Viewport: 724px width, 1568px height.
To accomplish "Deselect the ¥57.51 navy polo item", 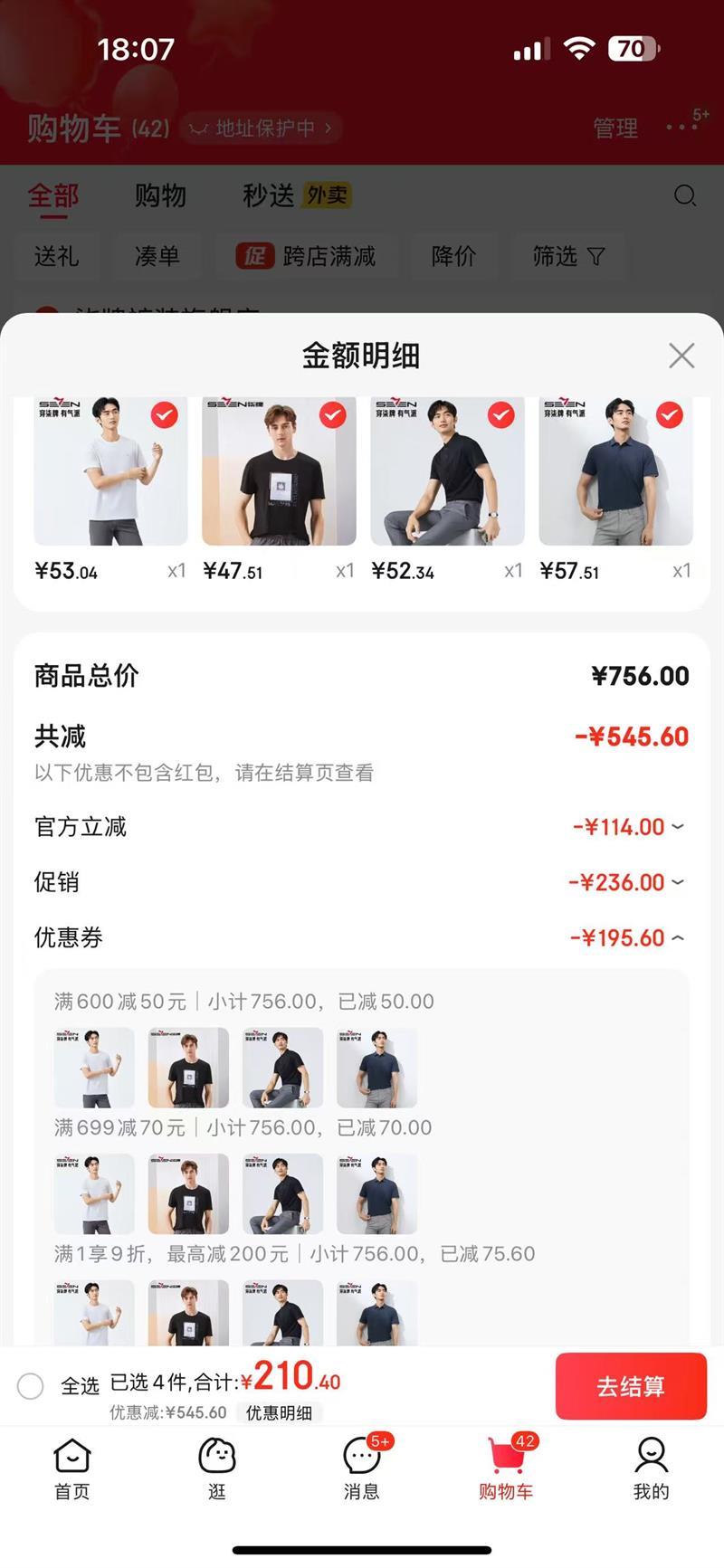I will coord(669,415).
